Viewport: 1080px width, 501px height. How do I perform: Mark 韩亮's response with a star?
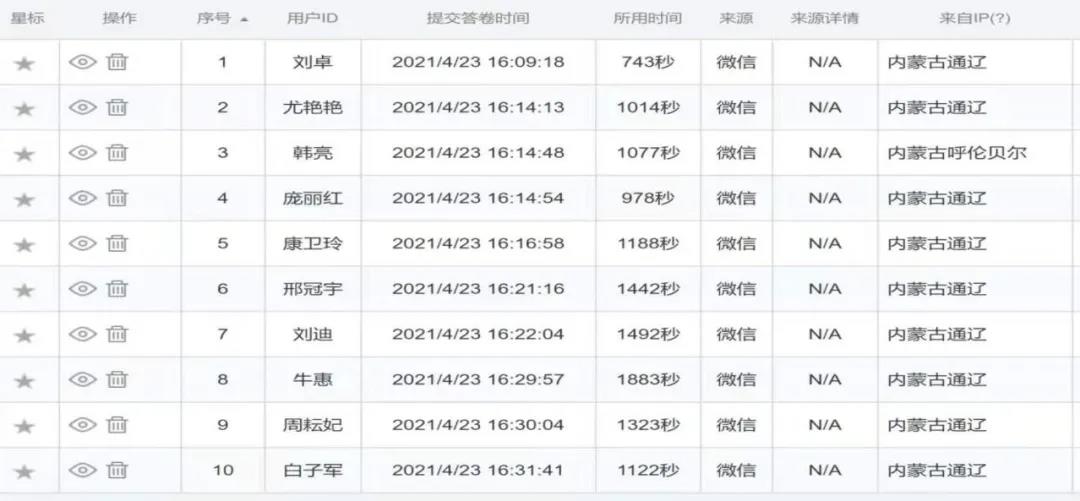pos(25,155)
